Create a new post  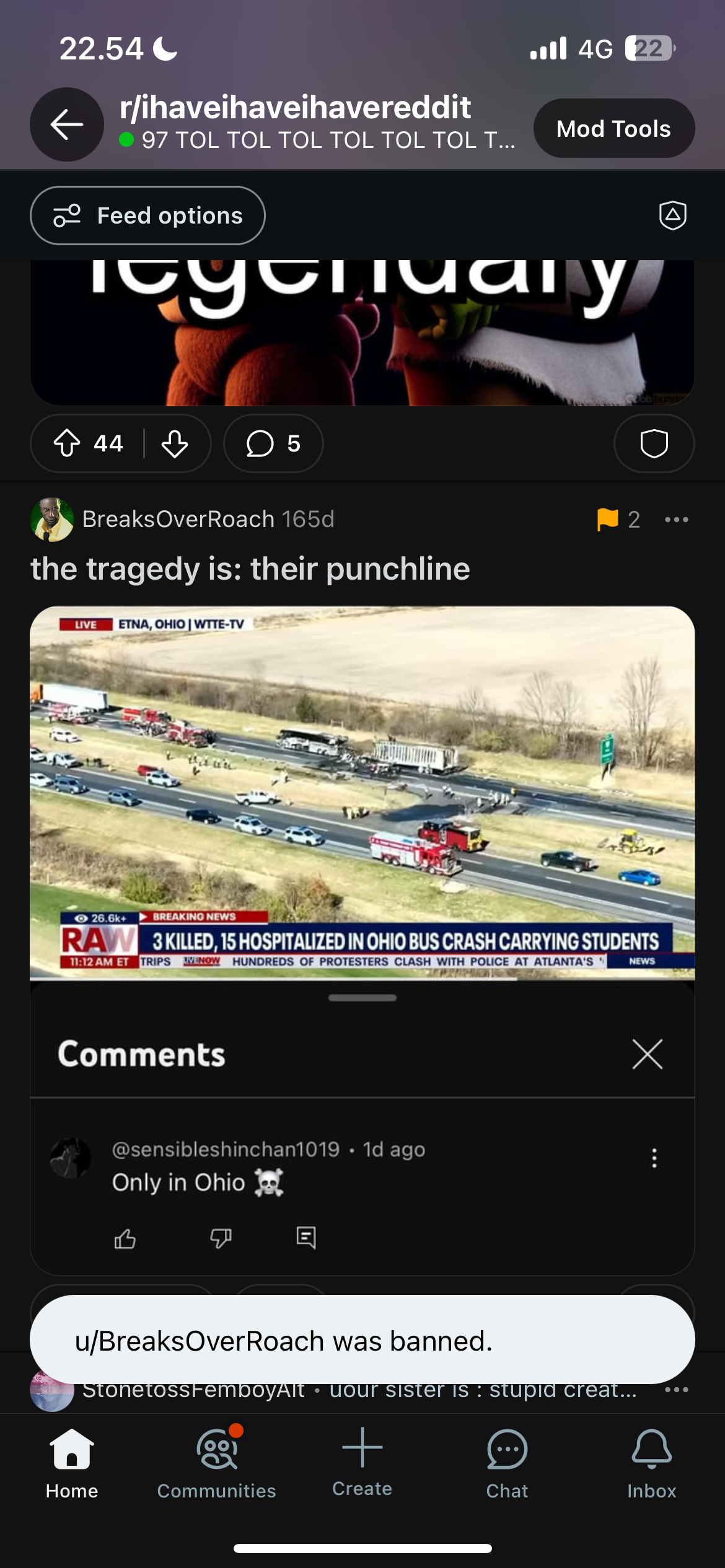click(x=362, y=1461)
